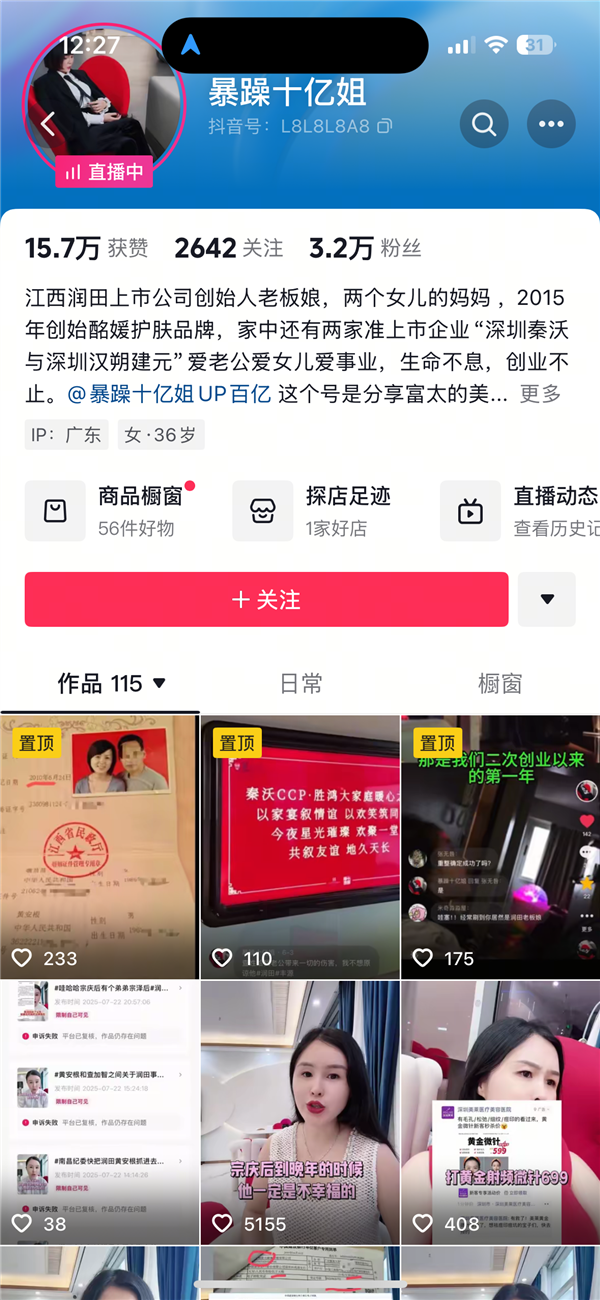Open the @暴躁十亿姐UP百亿 mention link
The image size is (600, 1300).
coord(170,393)
